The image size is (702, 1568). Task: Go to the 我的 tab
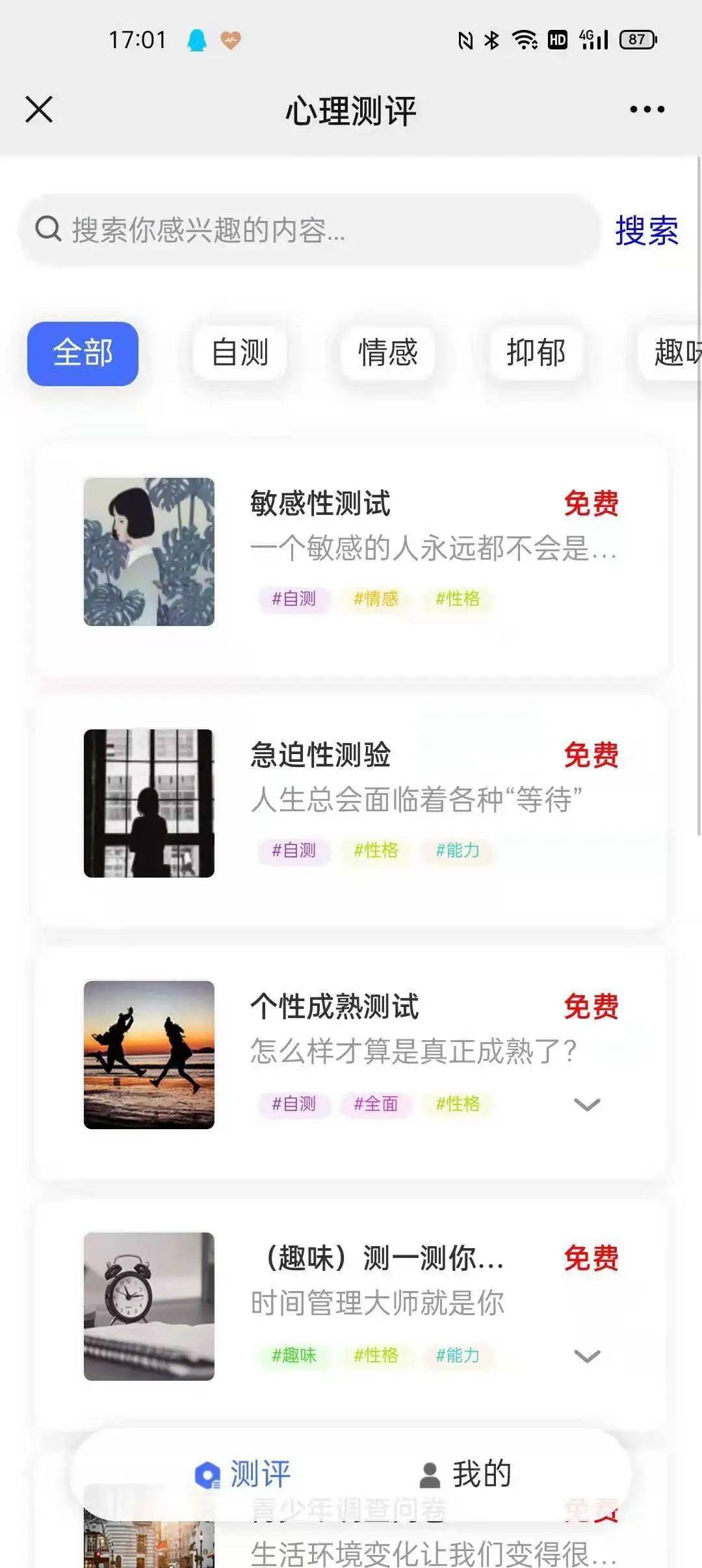[x=465, y=1474]
